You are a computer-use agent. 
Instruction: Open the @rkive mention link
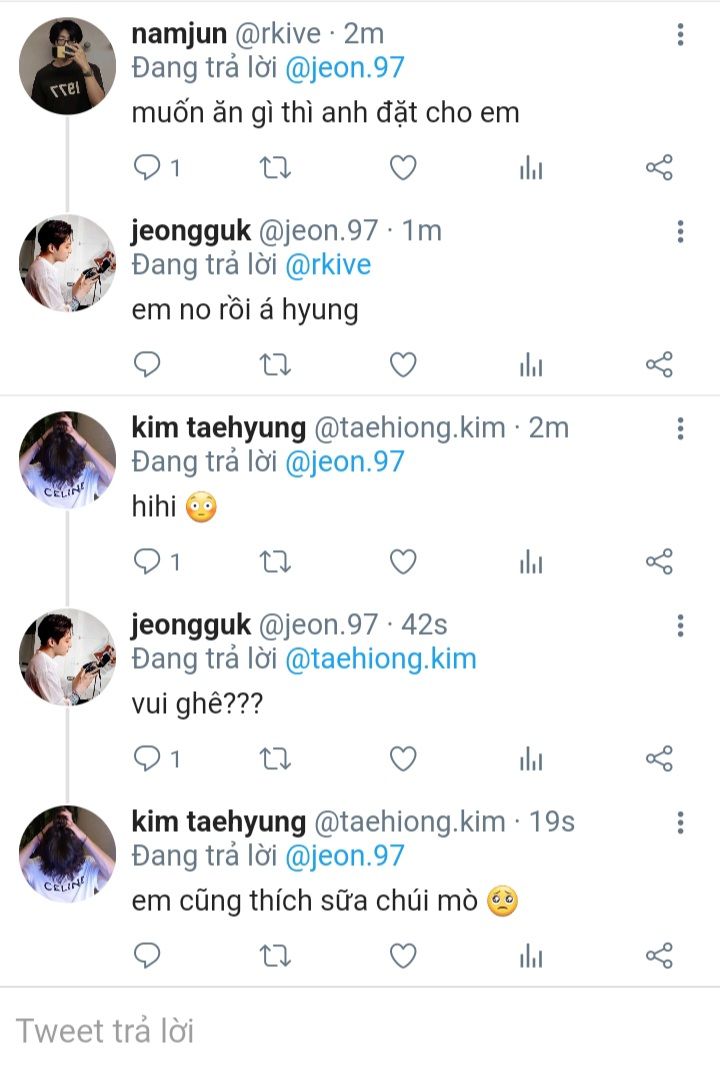pos(328,265)
